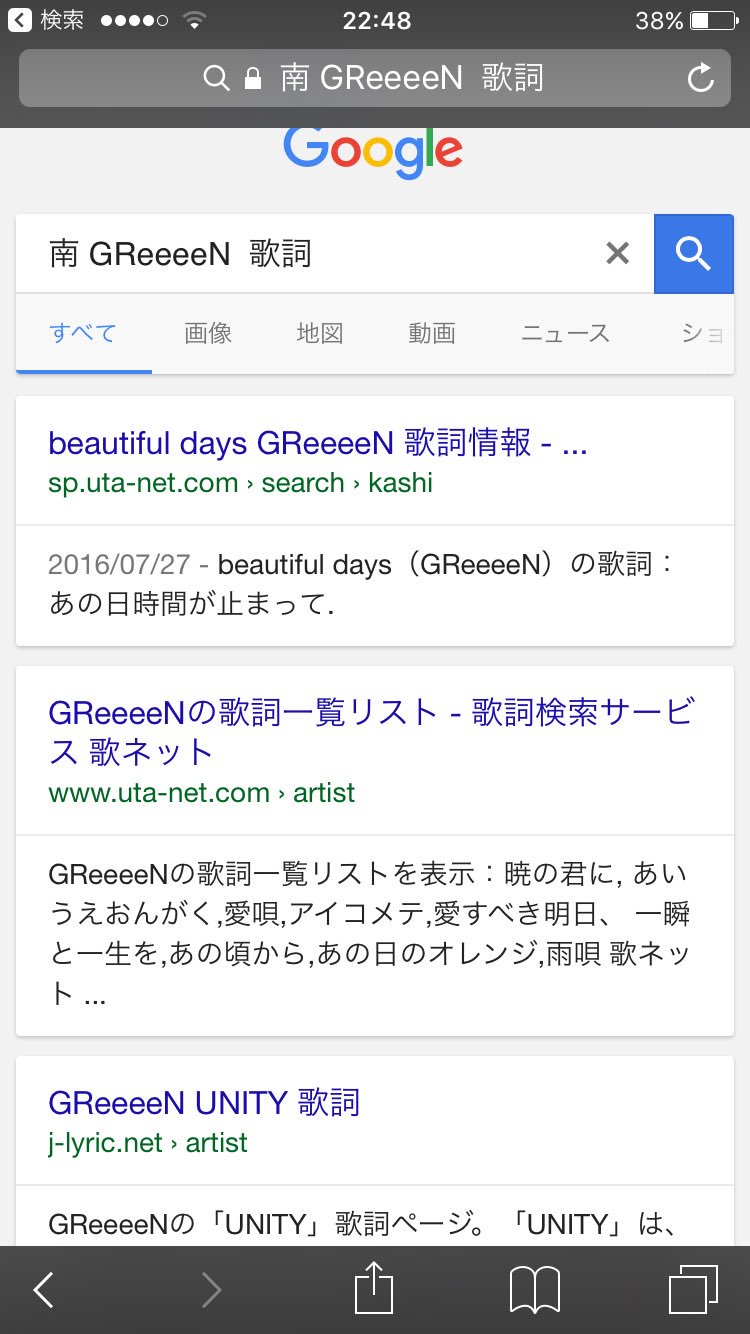Clear the Google search query text
This screenshot has width=750, height=1334.
(618, 254)
